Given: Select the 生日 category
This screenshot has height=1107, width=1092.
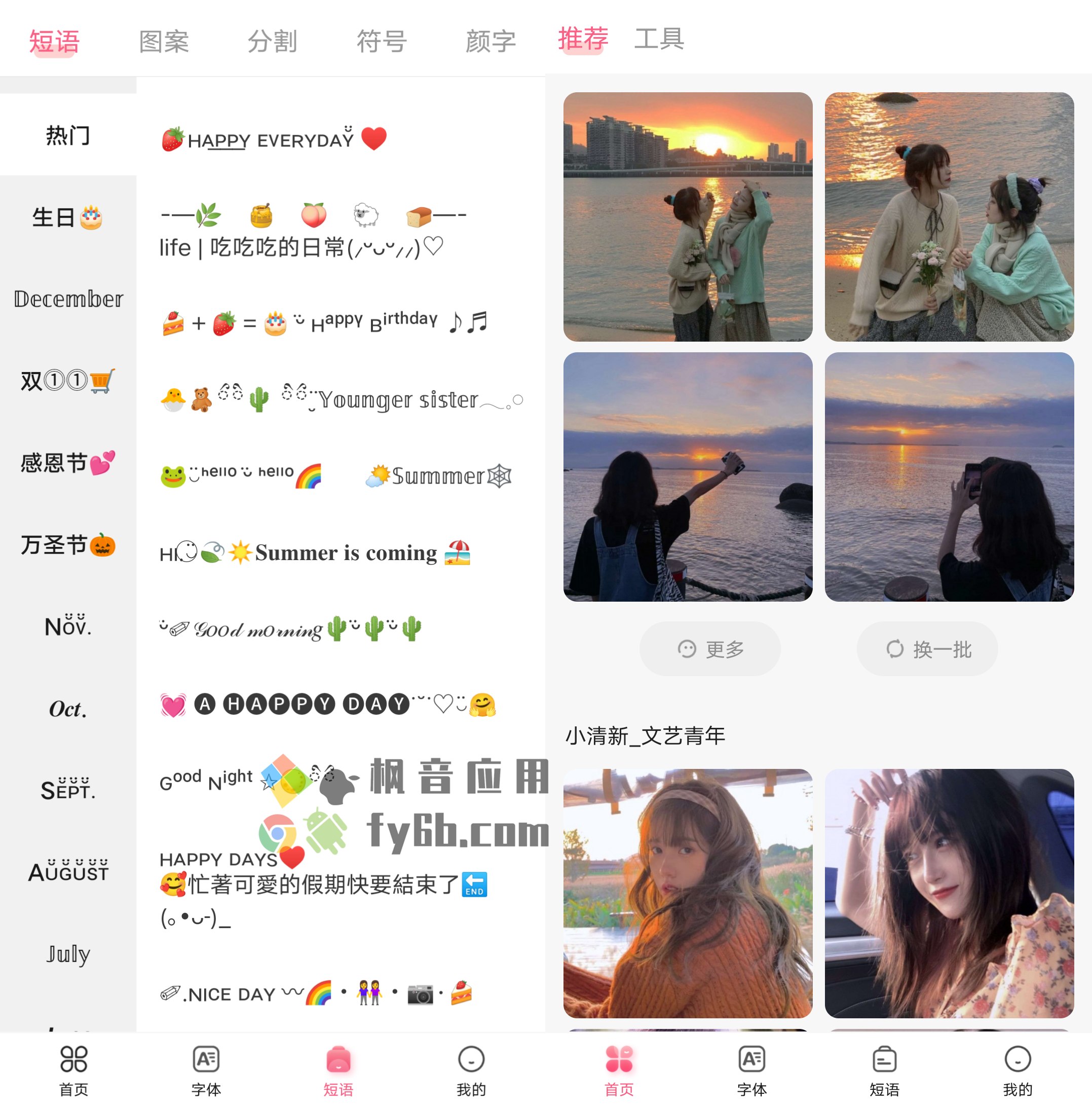Looking at the screenshot, I should (x=67, y=218).
